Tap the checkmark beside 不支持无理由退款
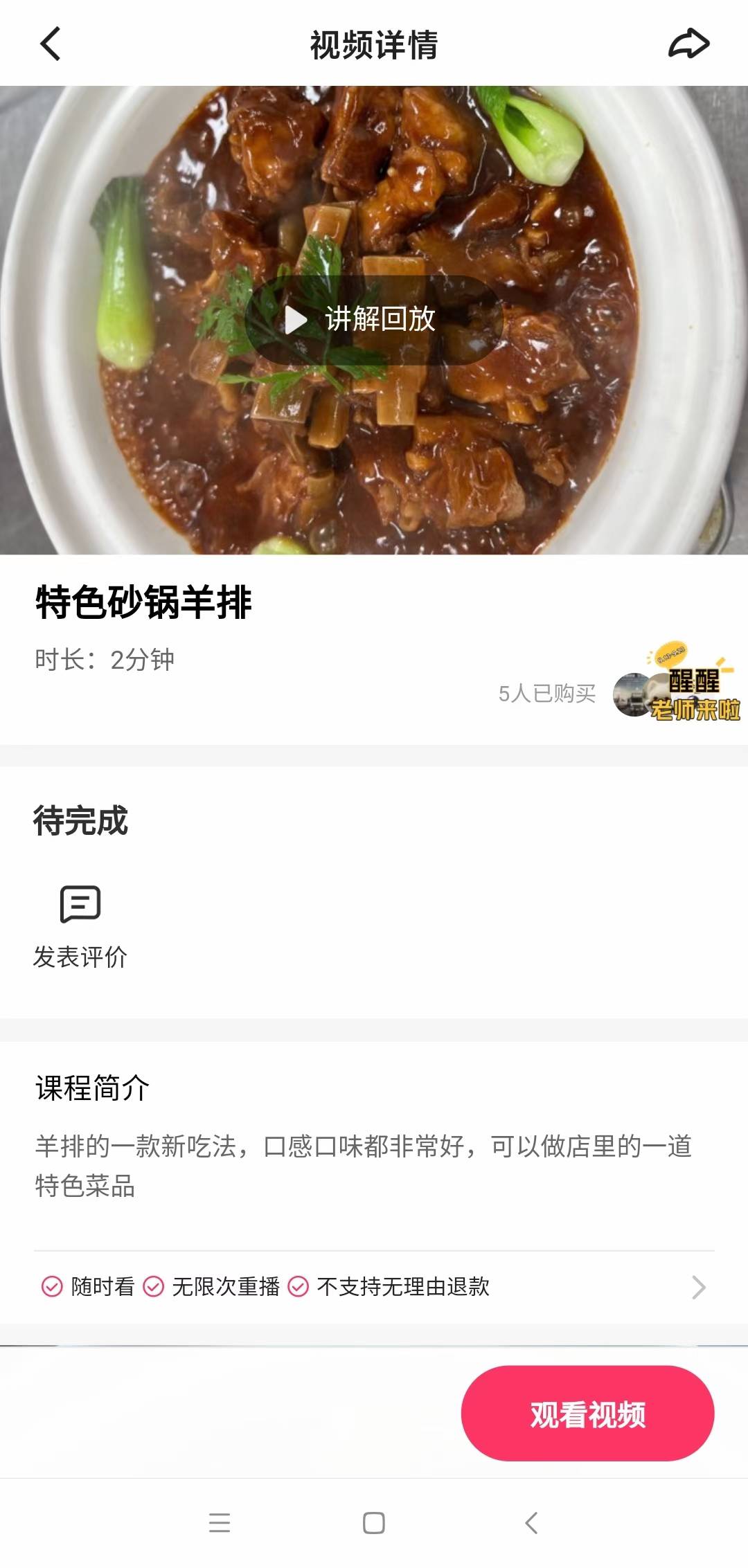Image resolution: width=748 pixels, height=1568 pixels. click(299, 1302)
